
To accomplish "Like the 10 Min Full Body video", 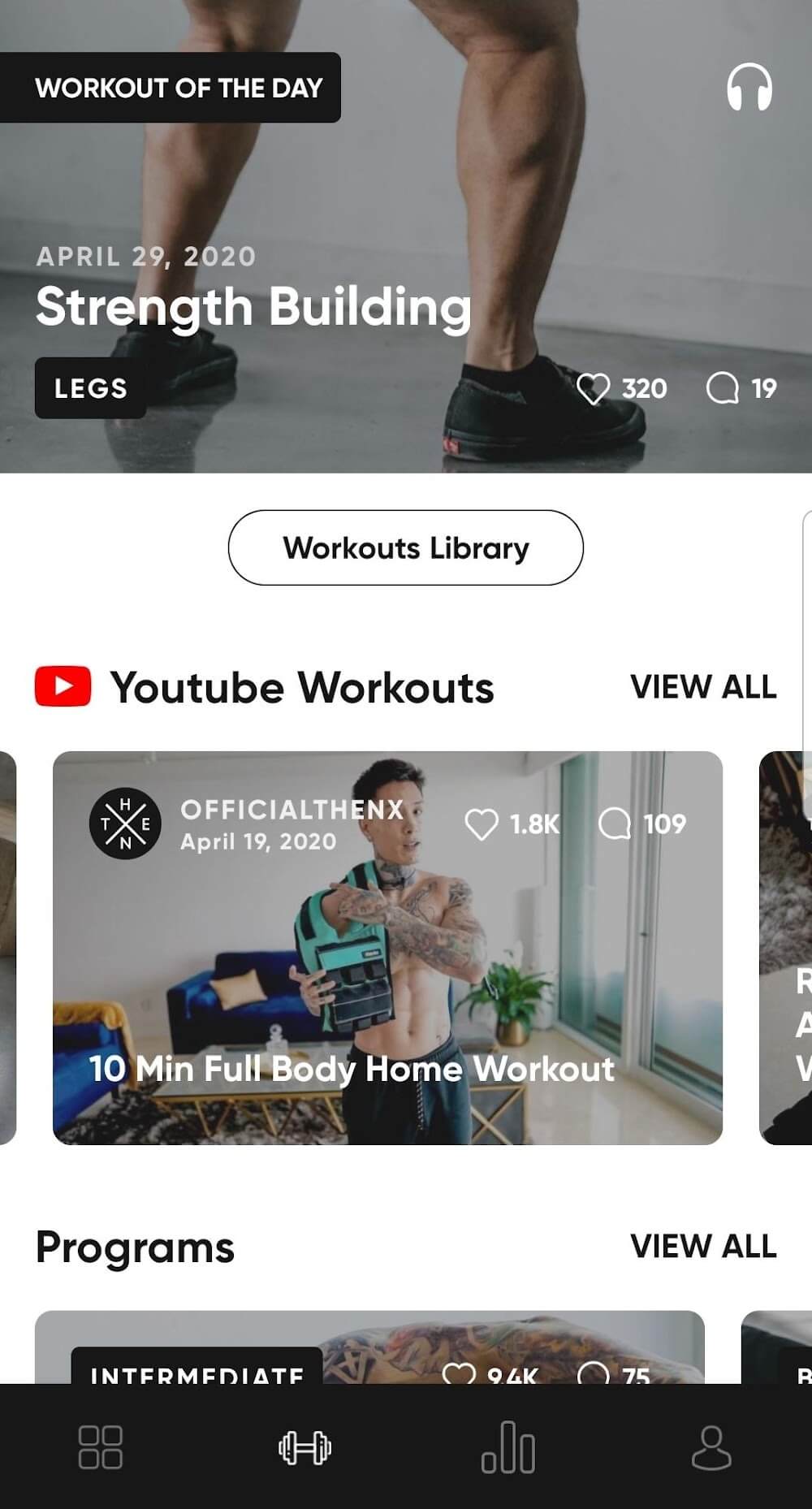I will click(482, 824).
